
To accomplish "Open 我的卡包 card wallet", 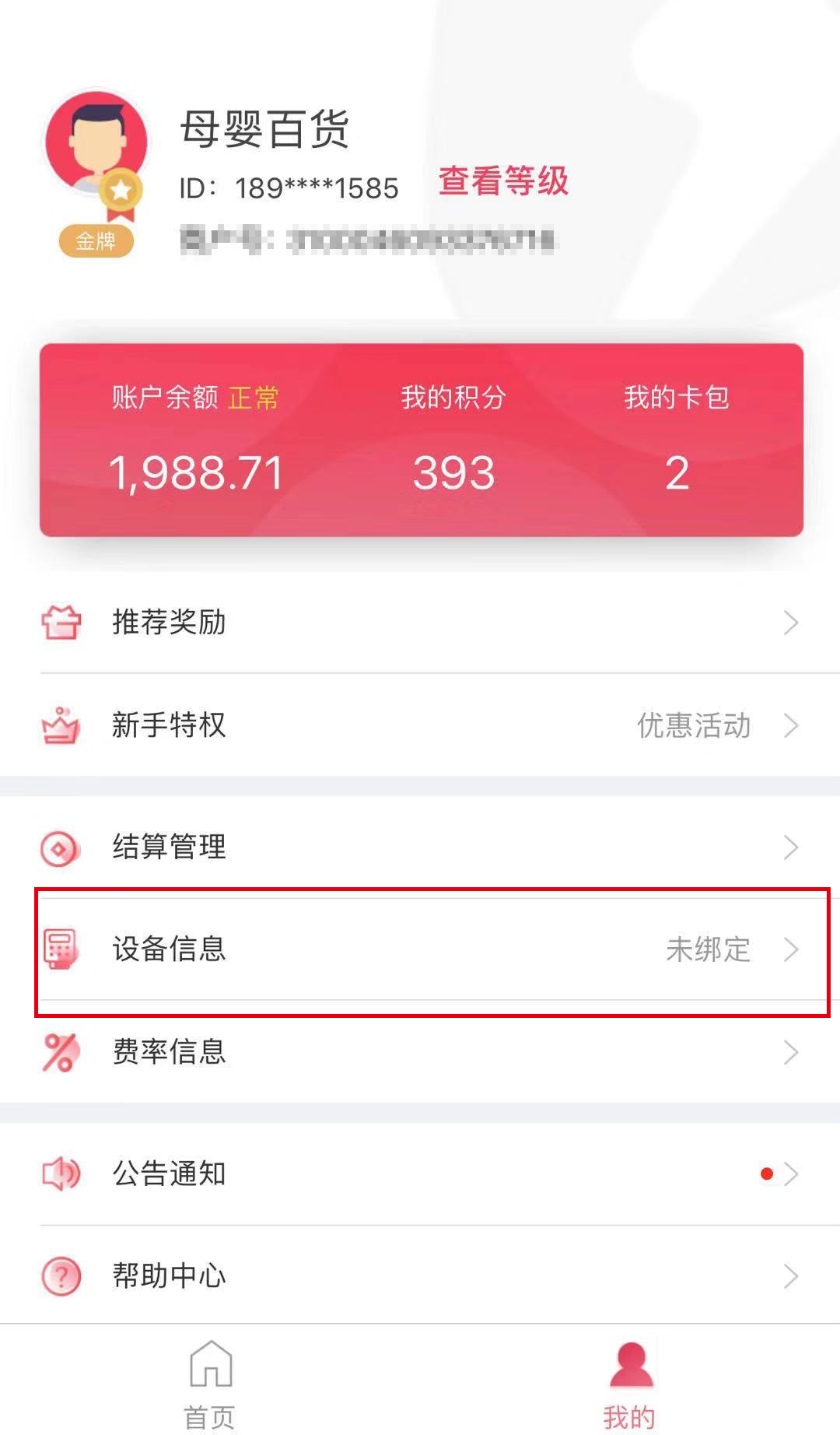I will tap(677, 441).
